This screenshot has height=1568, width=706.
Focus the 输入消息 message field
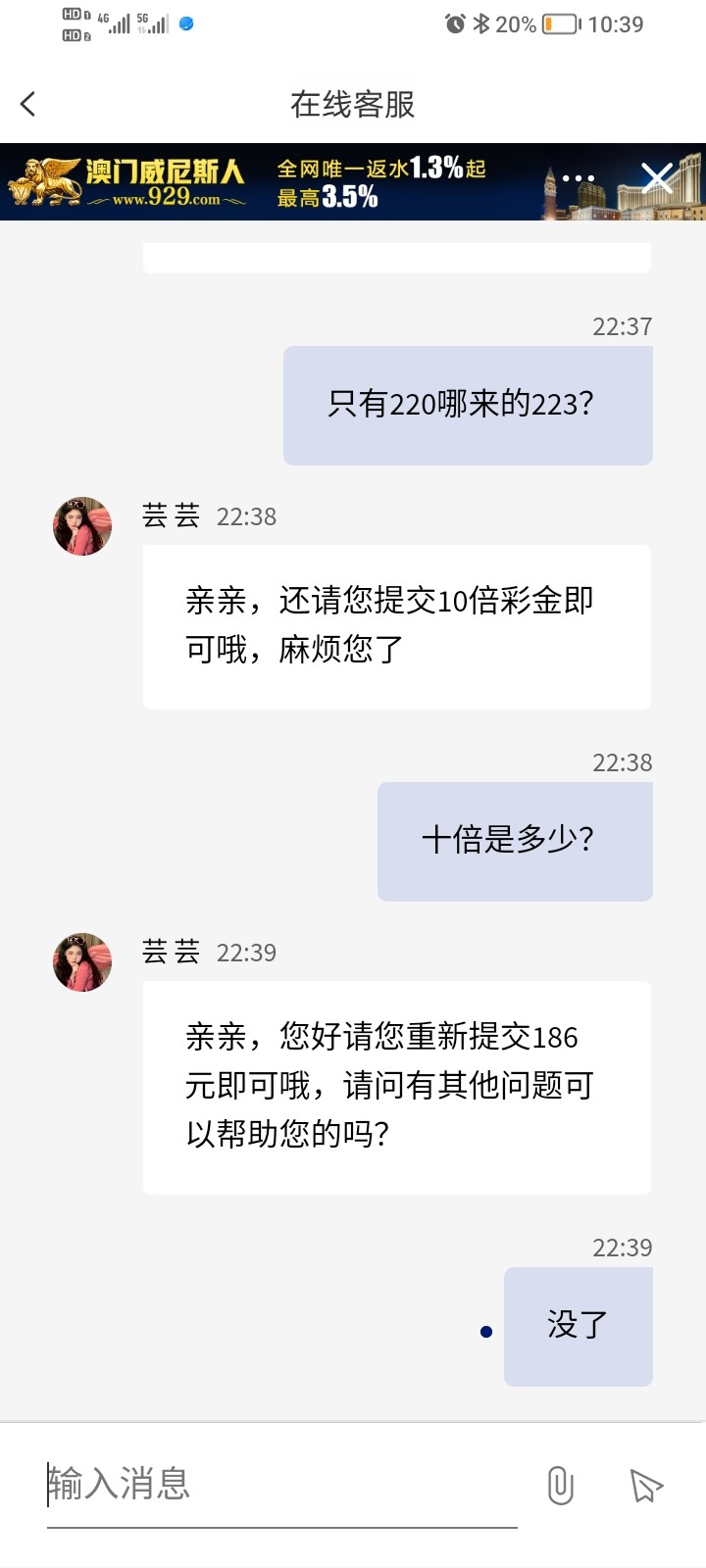279,1484
